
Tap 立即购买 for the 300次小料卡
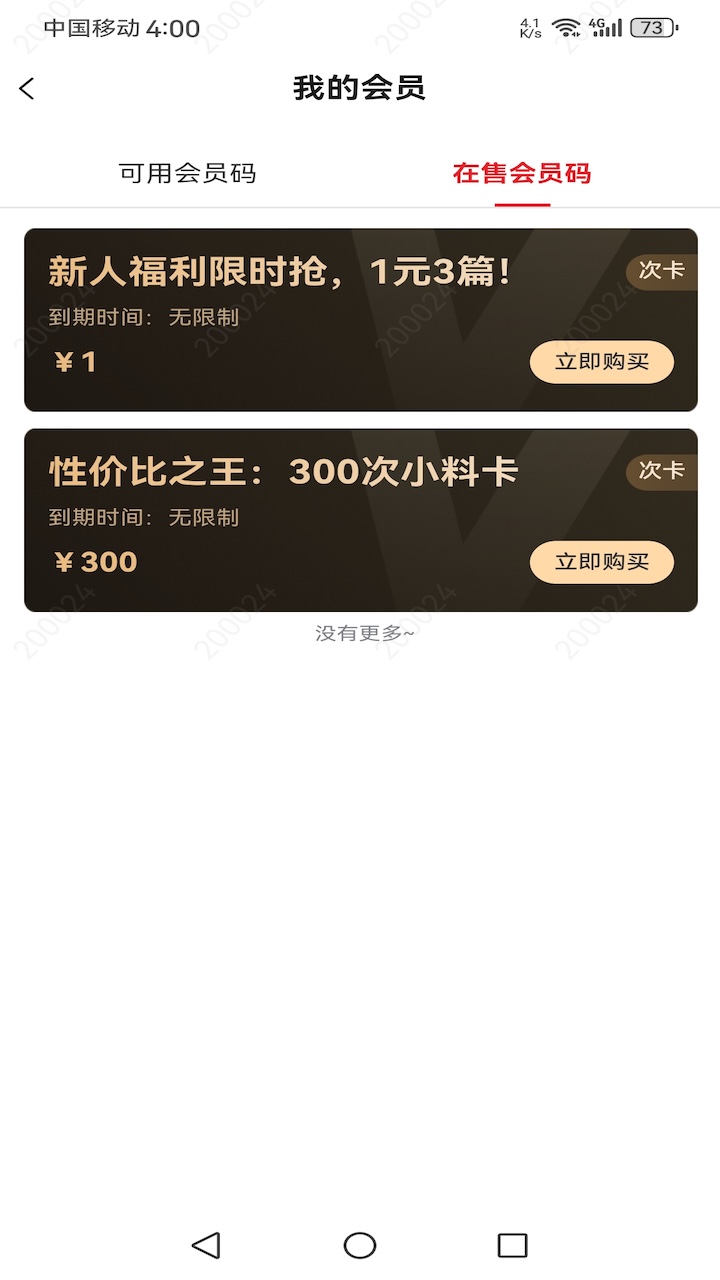click(601, 562)
